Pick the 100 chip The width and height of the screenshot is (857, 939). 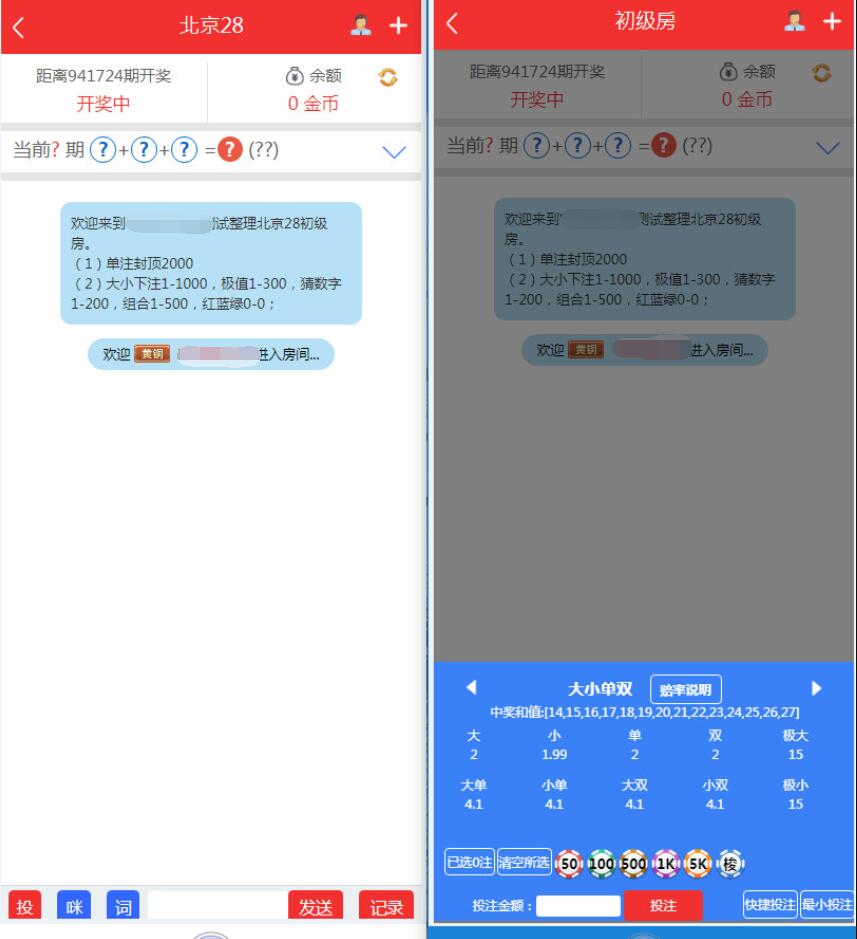(x=603, y=862)
